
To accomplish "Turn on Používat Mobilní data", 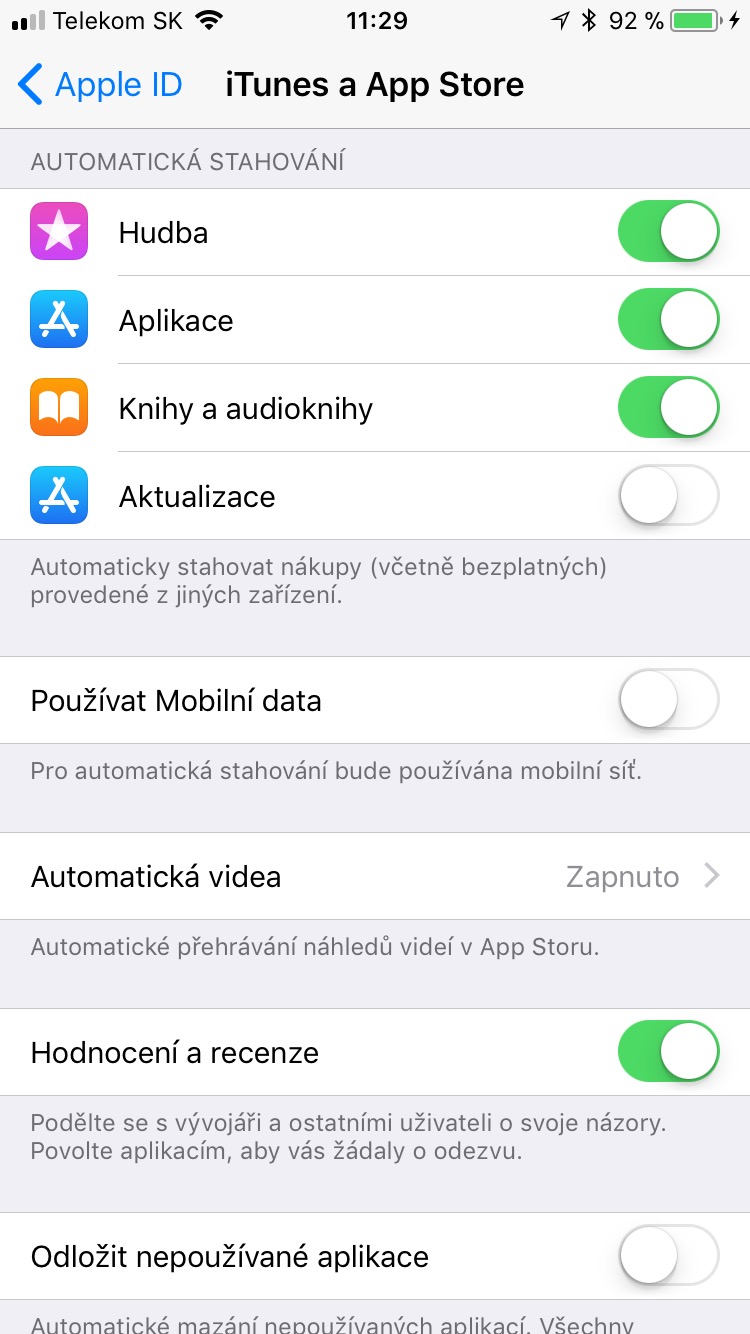I will coord(667,700).
